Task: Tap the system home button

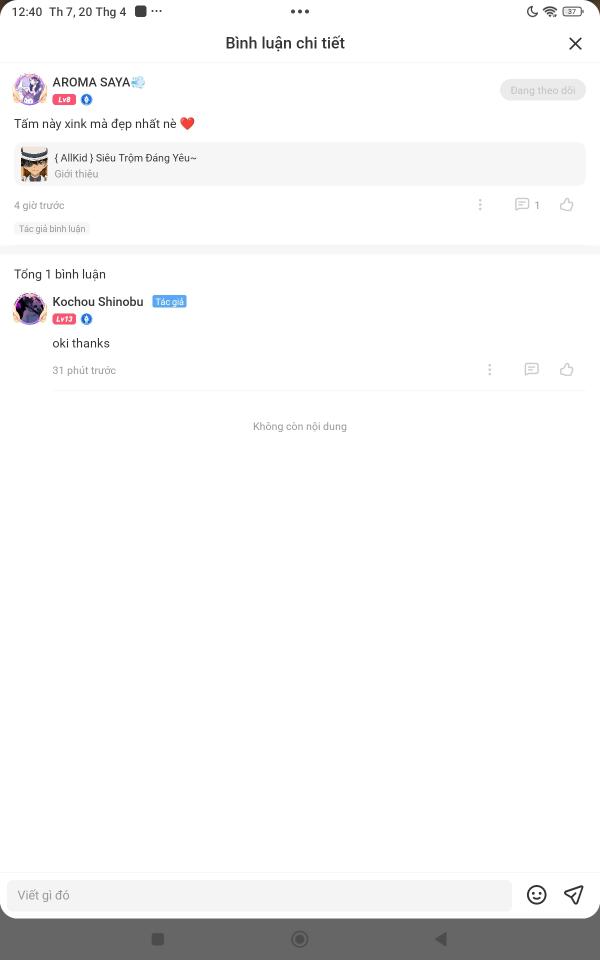Action: coord(300,939)
